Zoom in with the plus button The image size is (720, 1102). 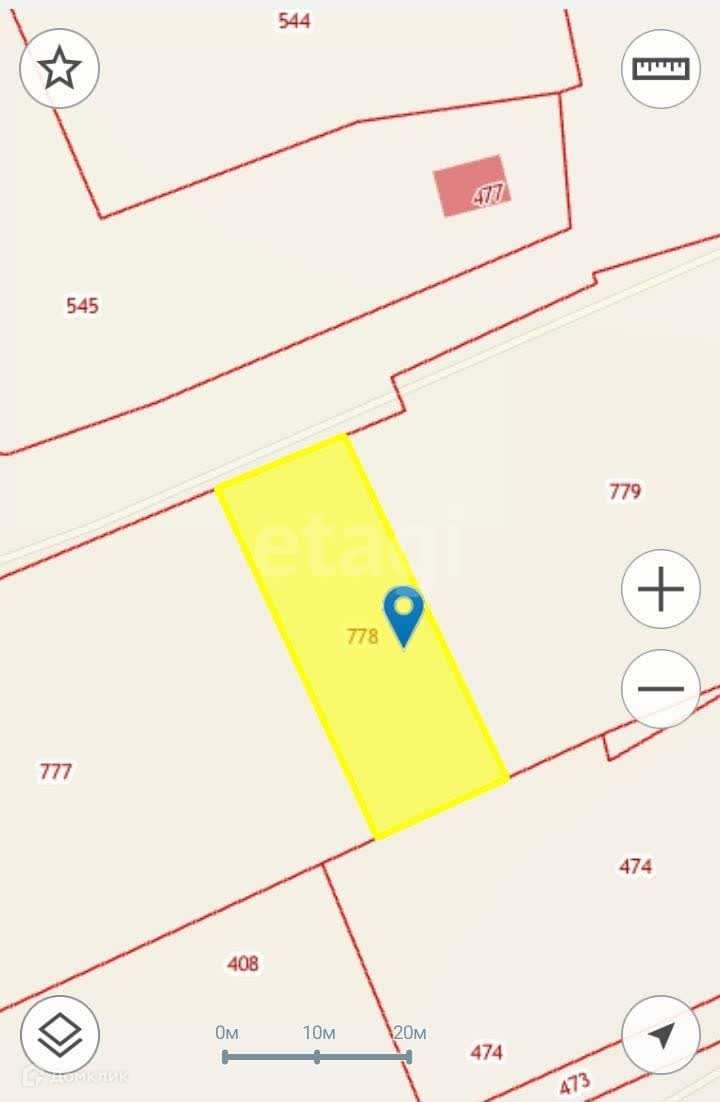[661, 589]
